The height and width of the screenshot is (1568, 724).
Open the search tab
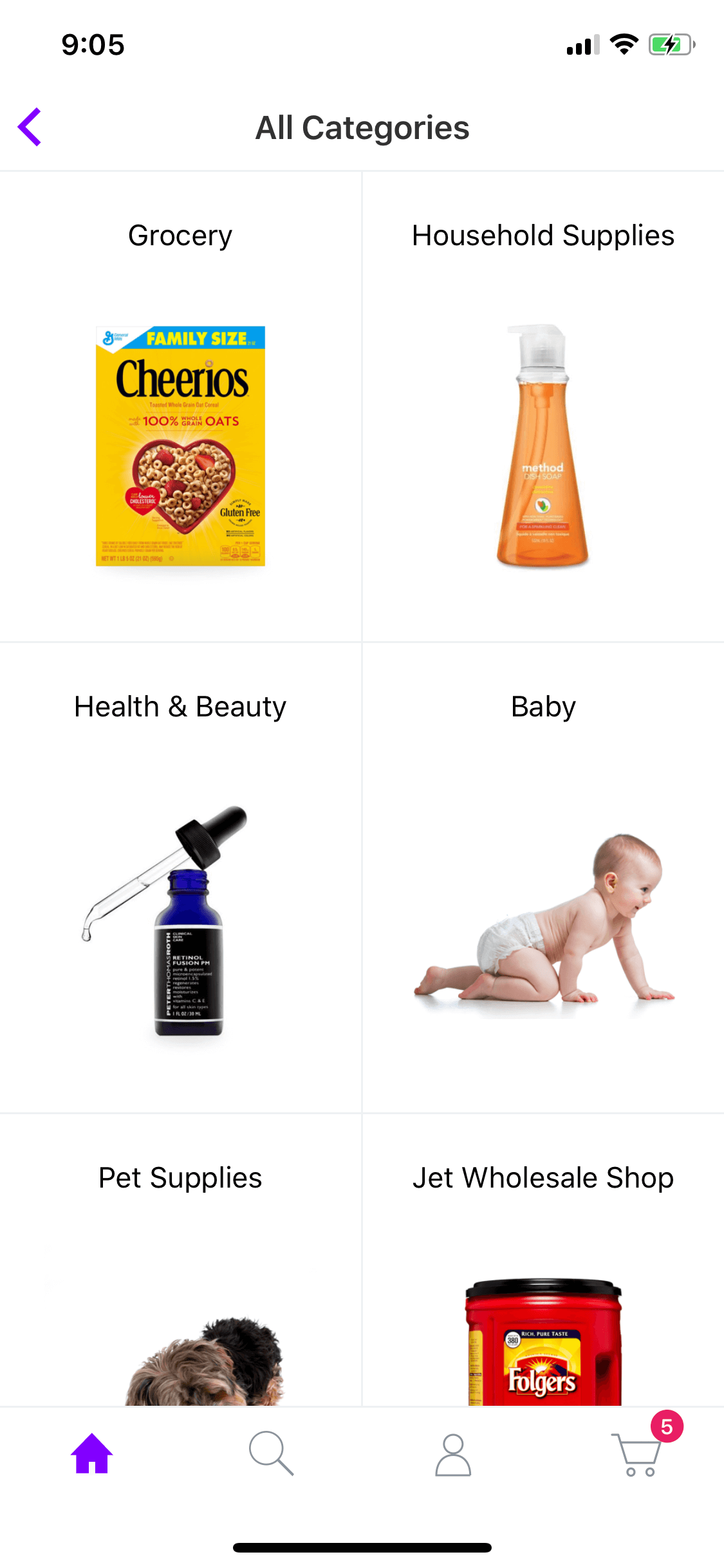(271, 1453)
